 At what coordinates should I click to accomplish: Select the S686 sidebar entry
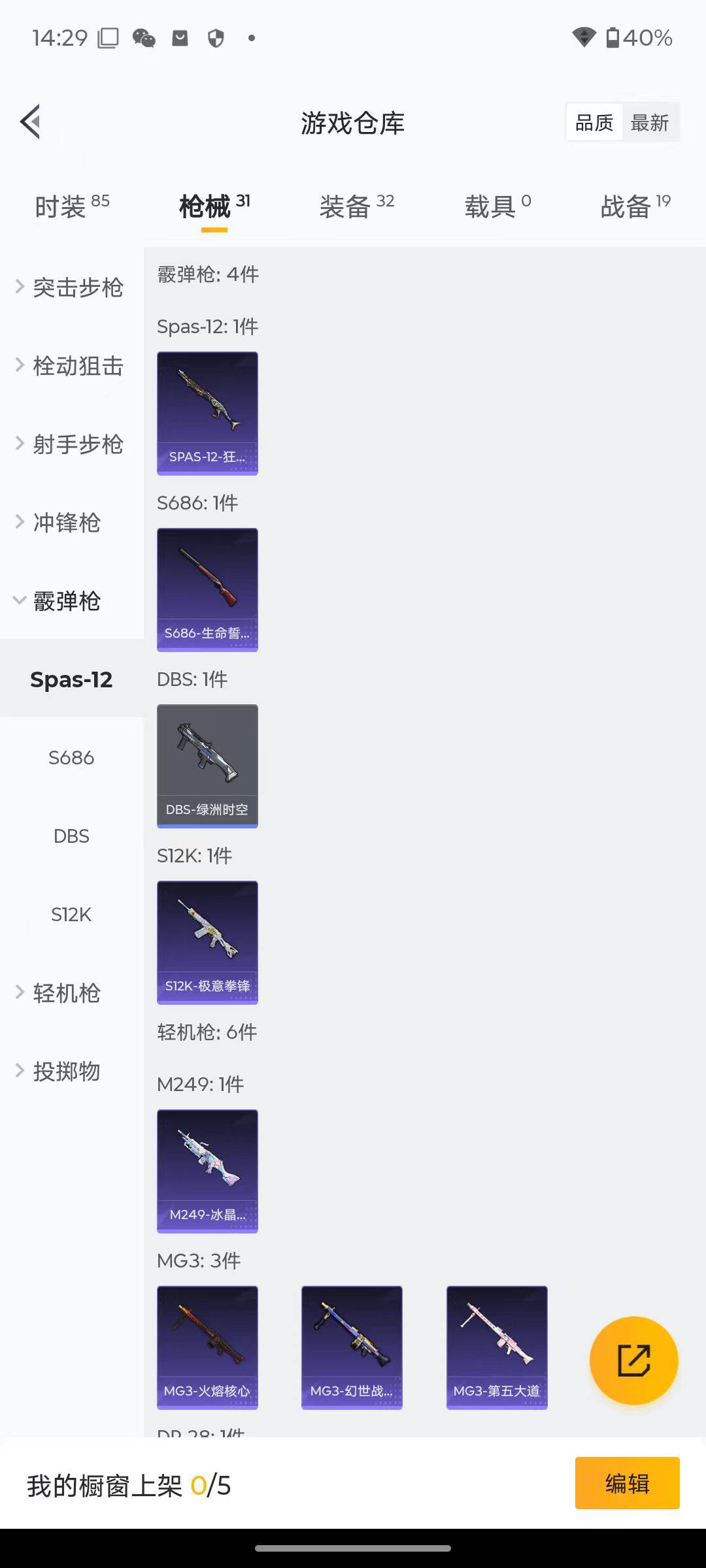pyautogui.click(x=71, y=757)
